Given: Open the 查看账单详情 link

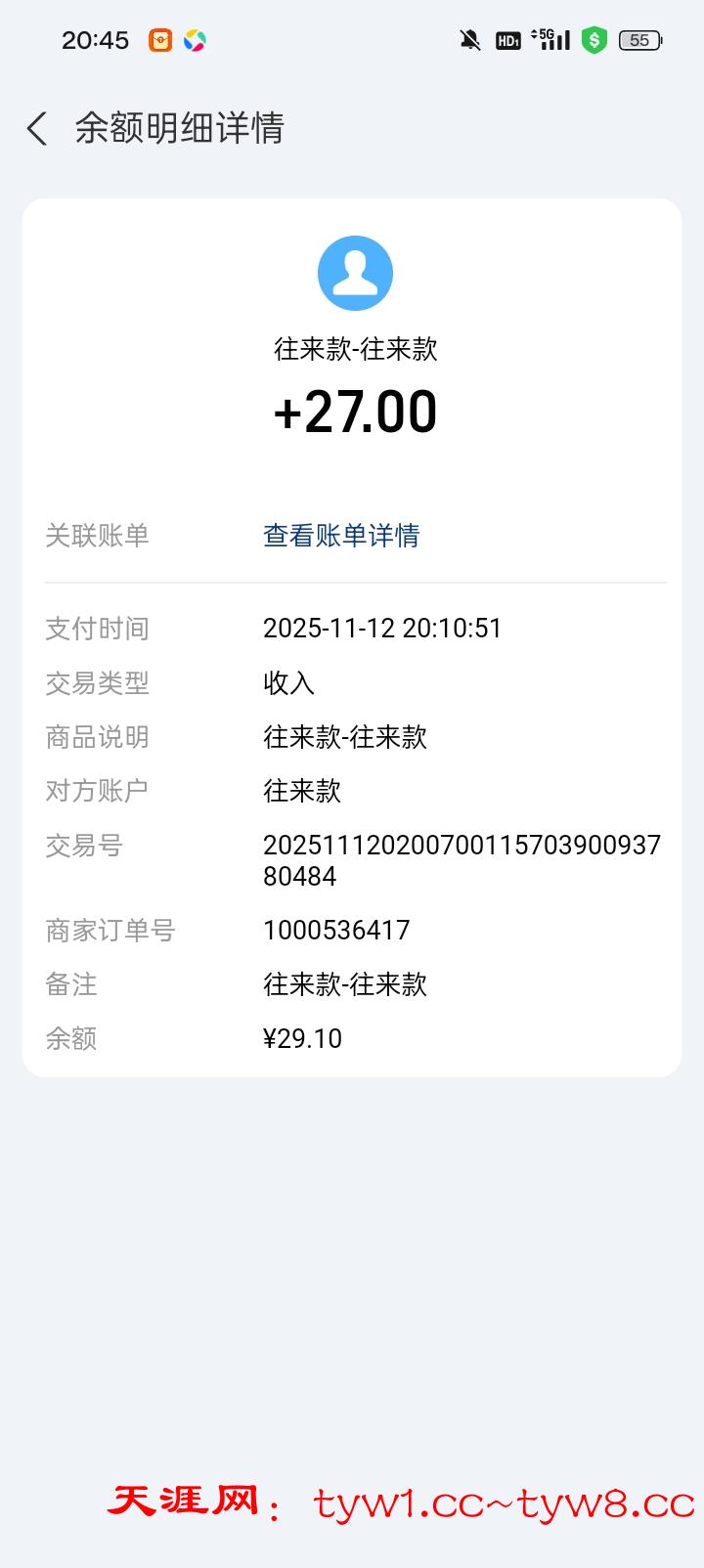Looking at the screenshot, I should click(x=340, y=535).
